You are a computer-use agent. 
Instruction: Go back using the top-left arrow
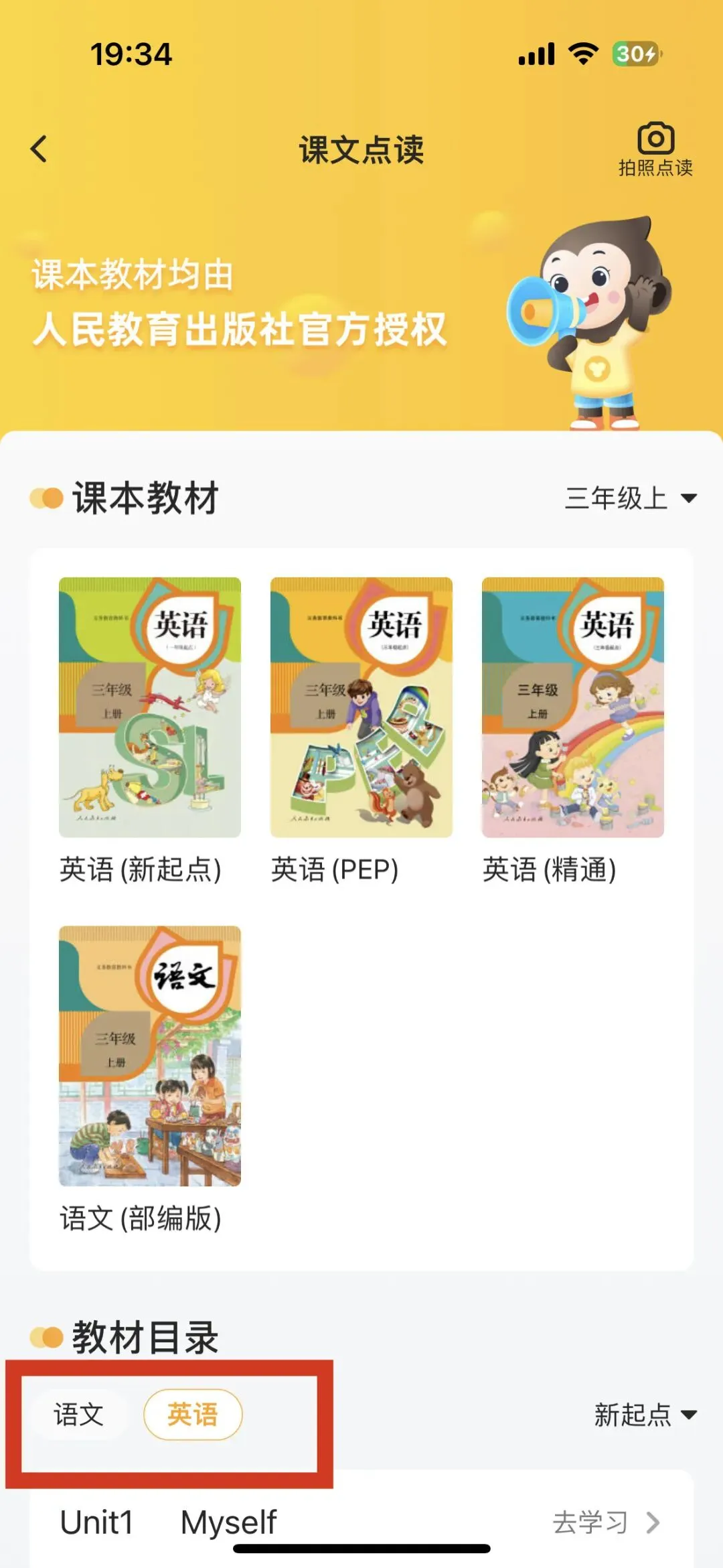[x=39, y=149]
